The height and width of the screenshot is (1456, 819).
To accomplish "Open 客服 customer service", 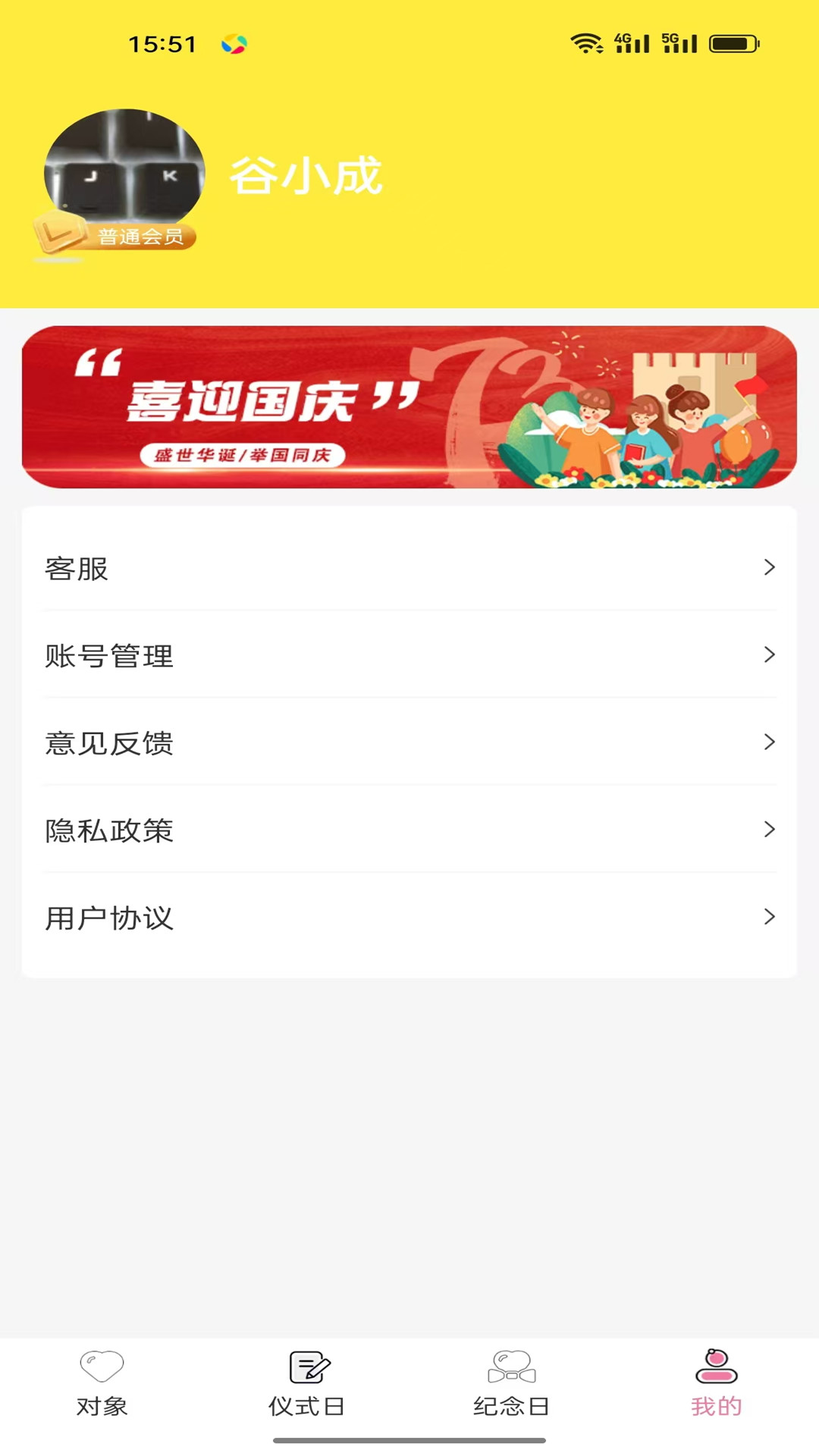I will 409,568.
